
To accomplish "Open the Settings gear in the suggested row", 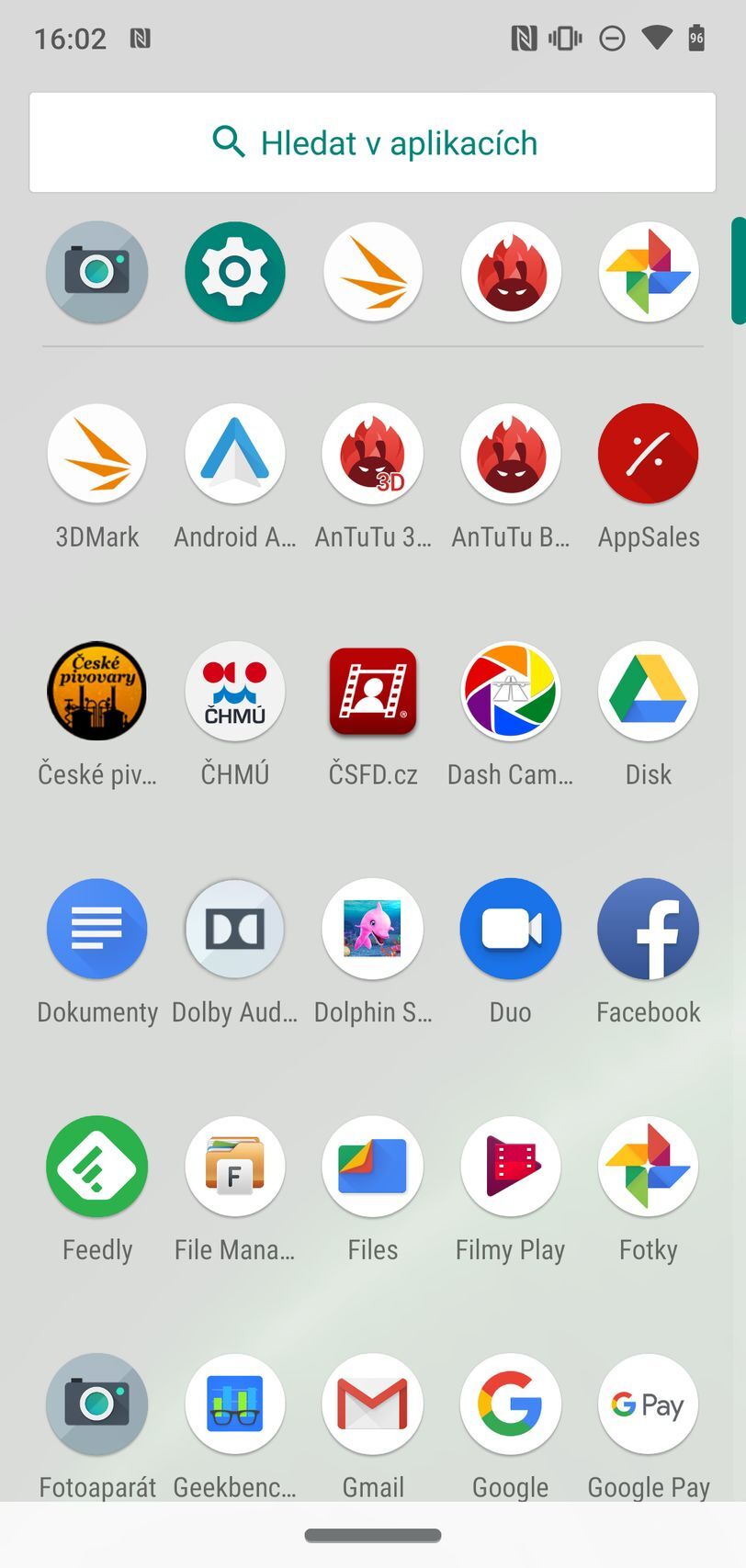I will (234, 273).
